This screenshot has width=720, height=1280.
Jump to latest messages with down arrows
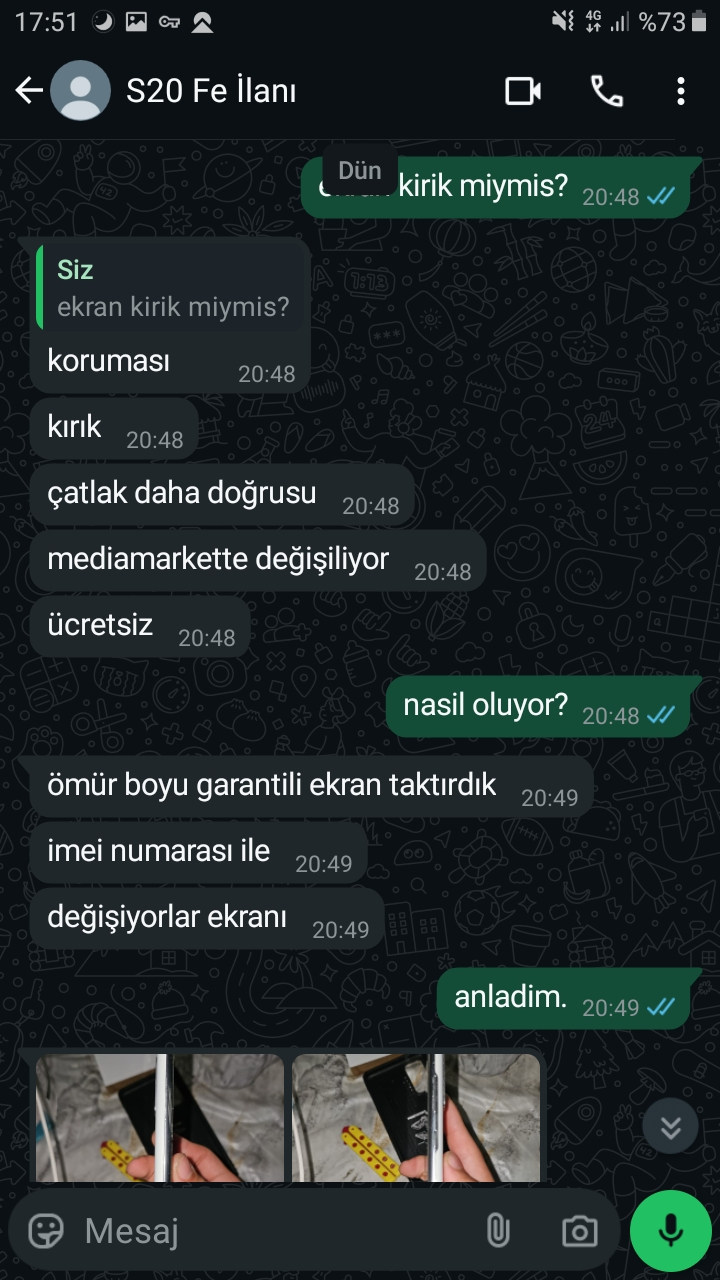point(670,1127)
